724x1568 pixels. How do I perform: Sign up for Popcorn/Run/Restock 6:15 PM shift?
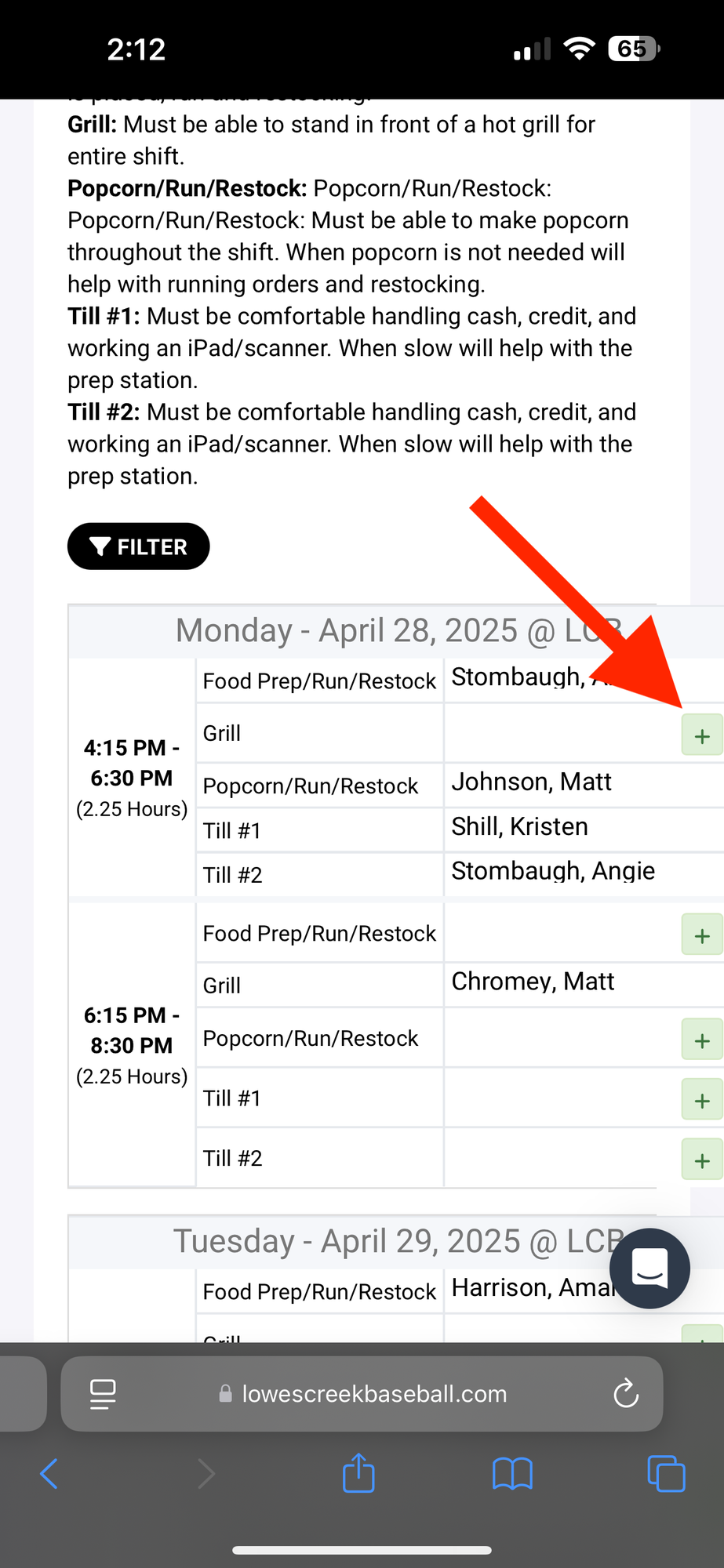701,1040
